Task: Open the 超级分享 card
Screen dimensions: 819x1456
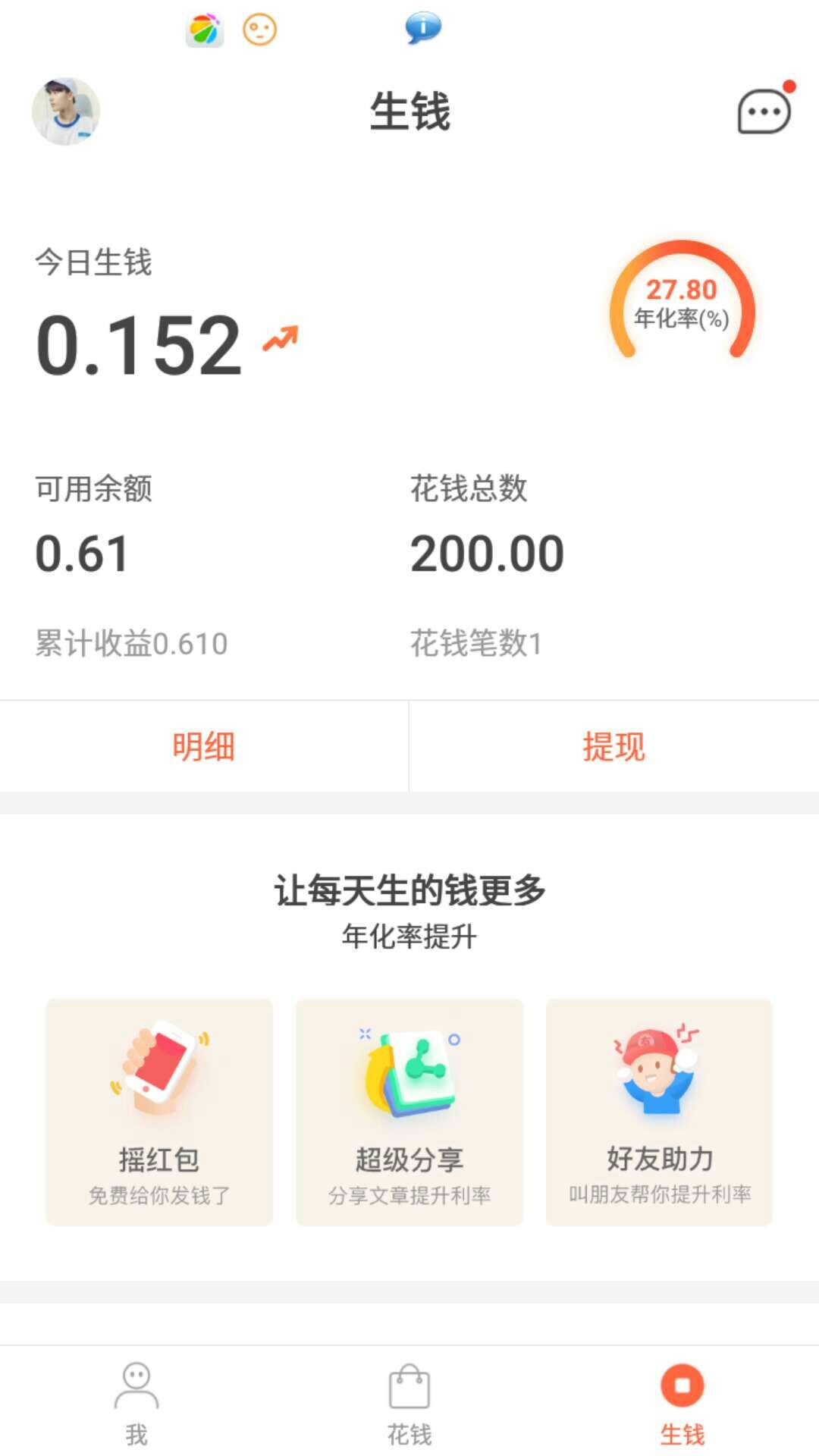Action: pyautogui.click(x=409, y=1112)
